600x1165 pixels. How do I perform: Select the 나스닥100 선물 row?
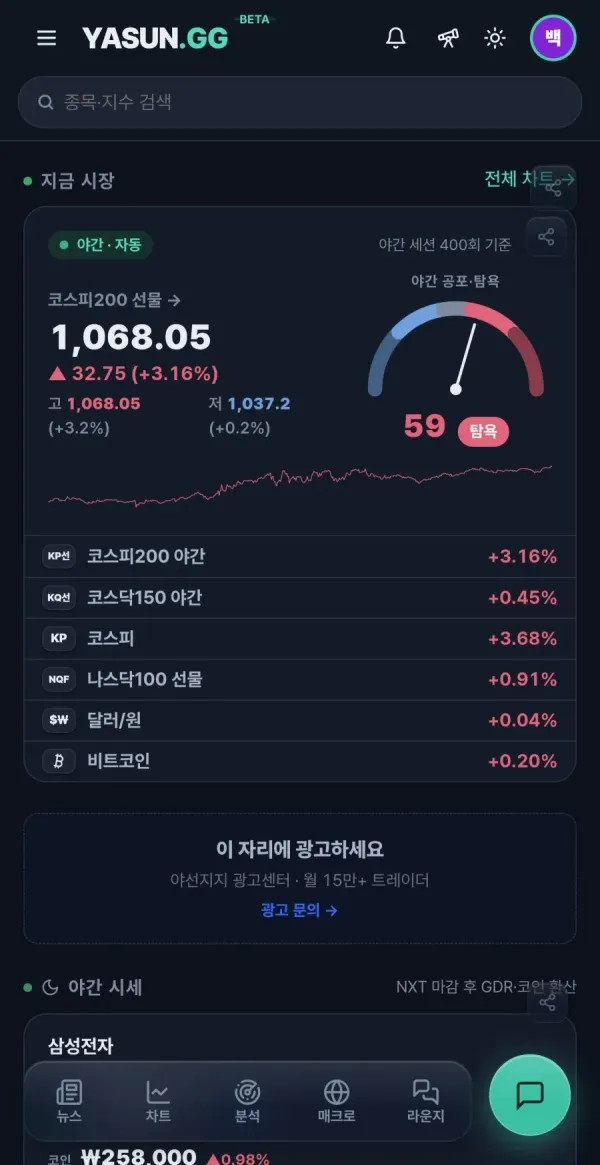point(300,679)
